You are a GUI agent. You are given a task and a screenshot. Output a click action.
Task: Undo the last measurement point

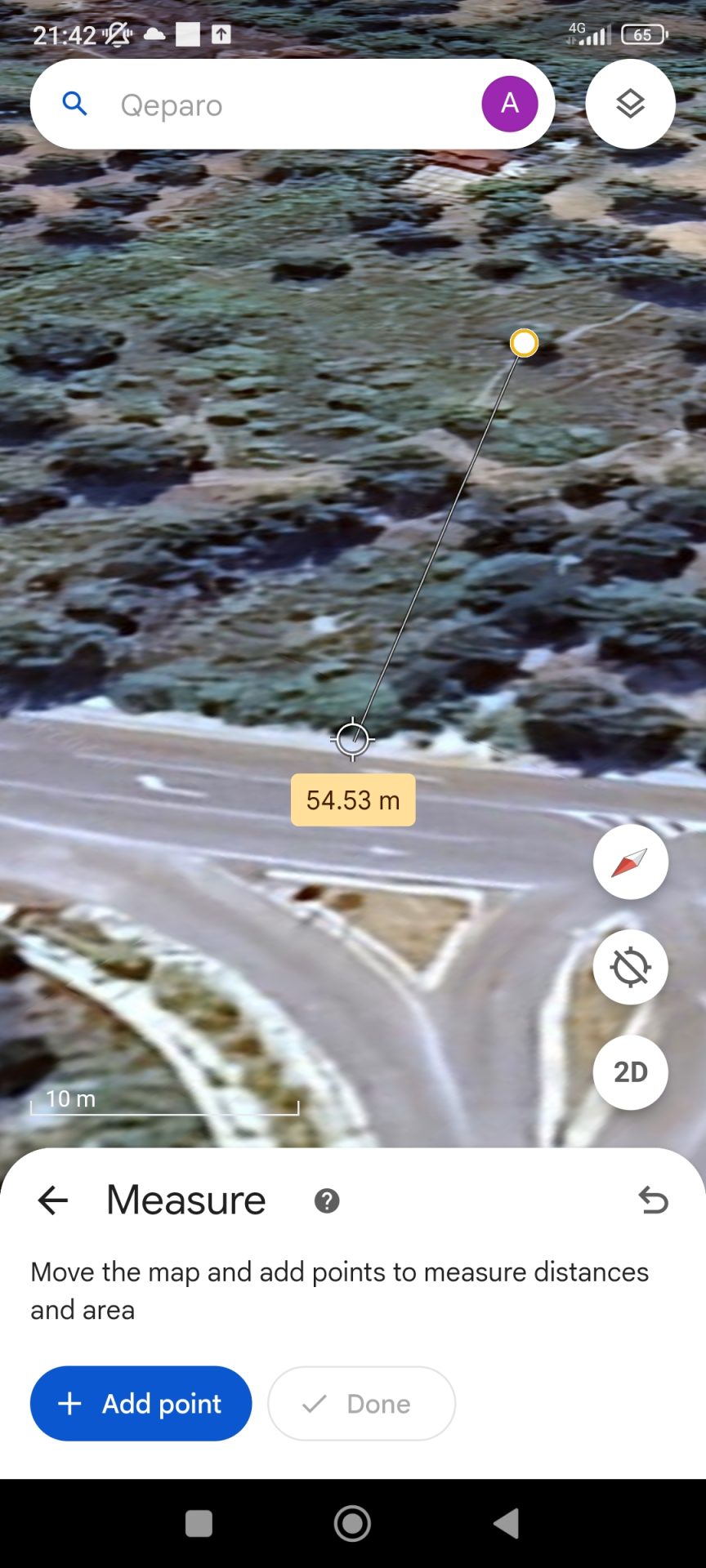[x=653, y=1200]
